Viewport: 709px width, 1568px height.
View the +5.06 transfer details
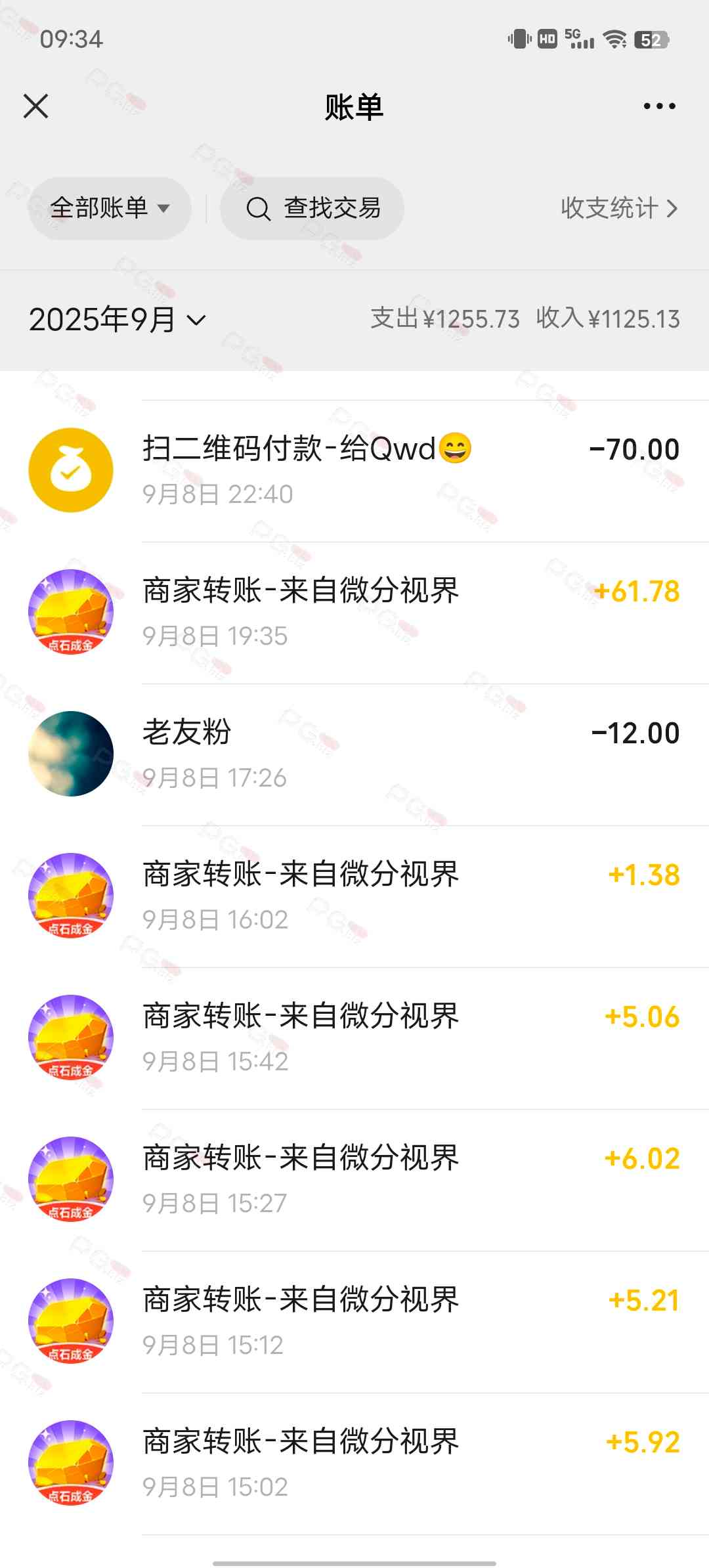(354, 1037)
